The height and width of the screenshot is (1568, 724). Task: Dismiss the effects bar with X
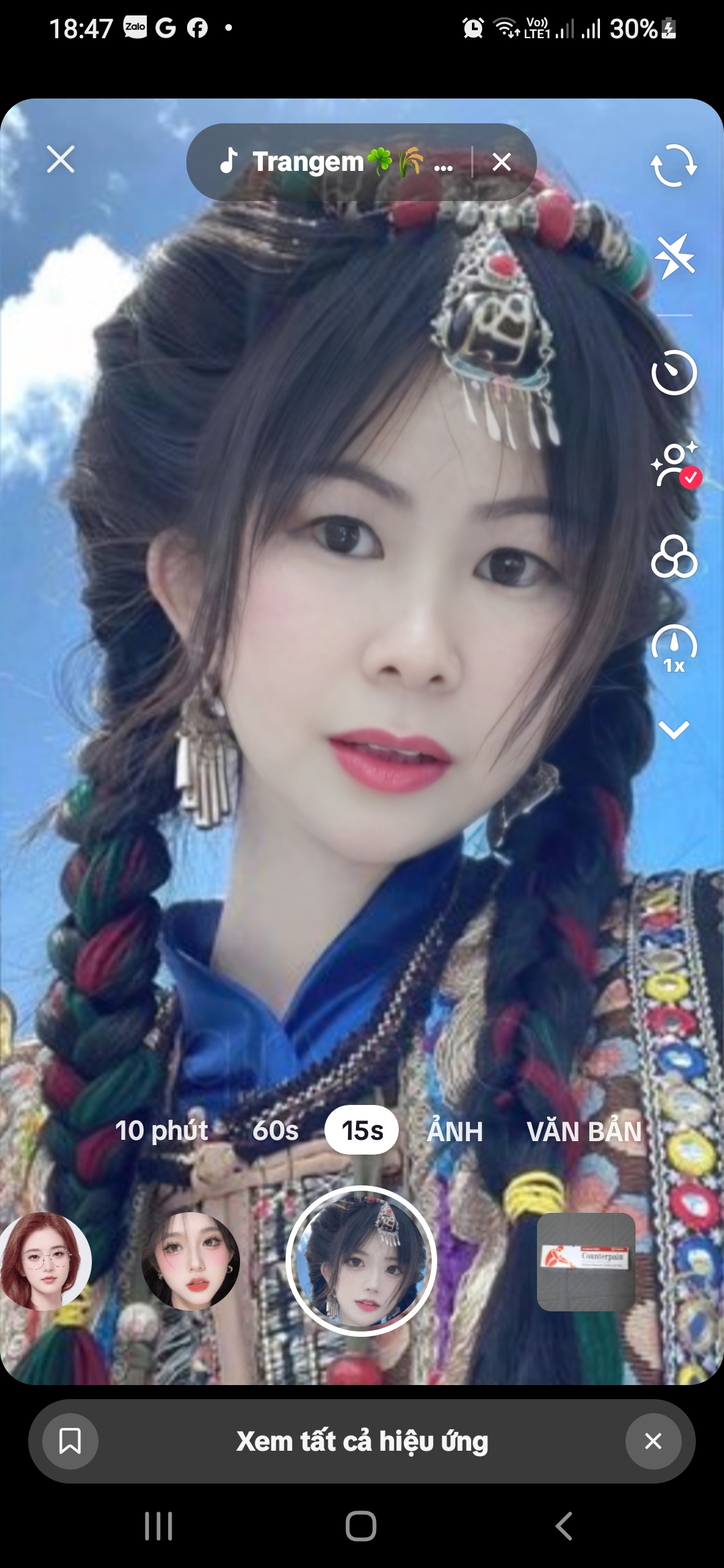click(653, 1441)
